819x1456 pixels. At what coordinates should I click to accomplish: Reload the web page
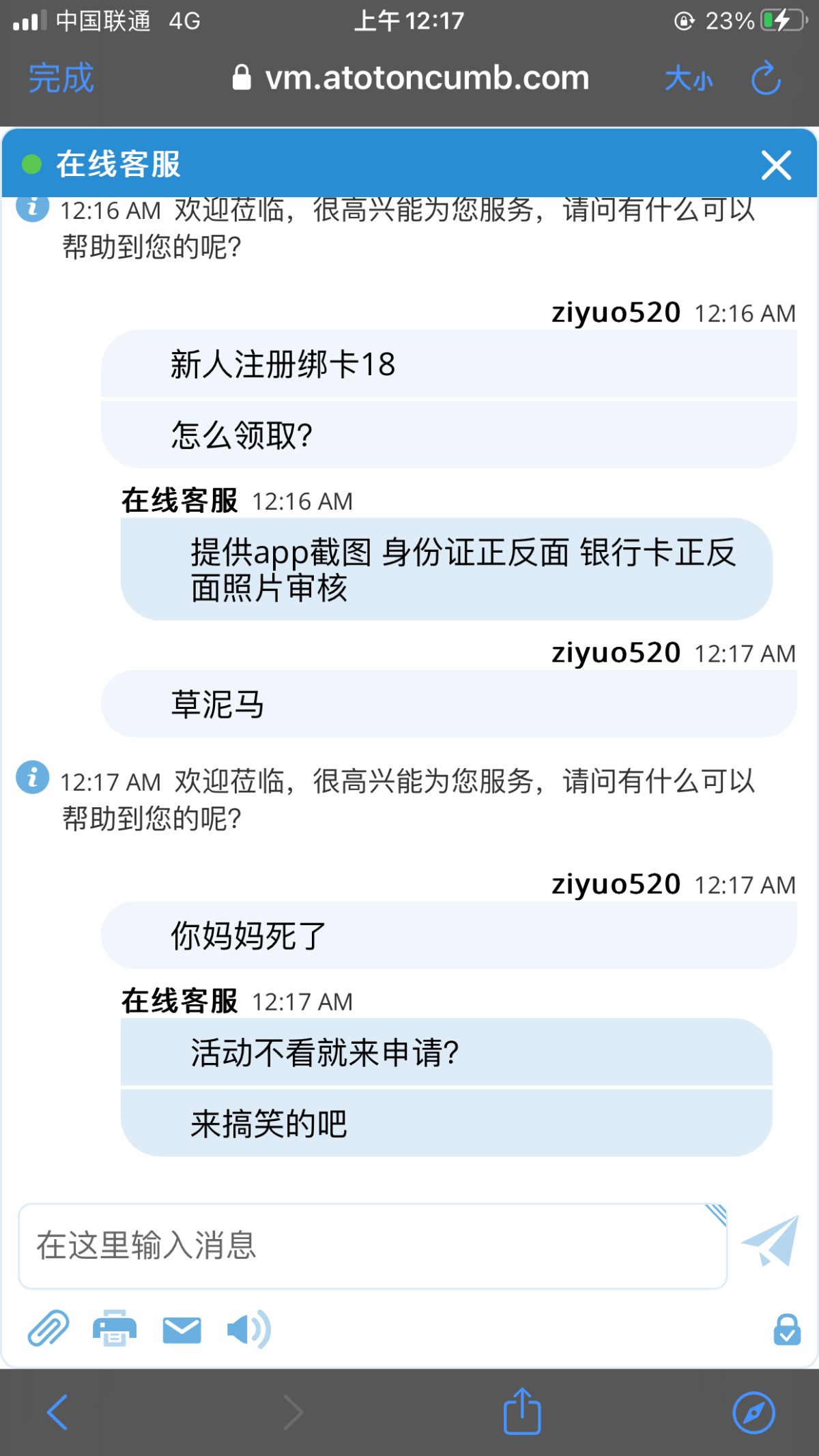[766, 78]
